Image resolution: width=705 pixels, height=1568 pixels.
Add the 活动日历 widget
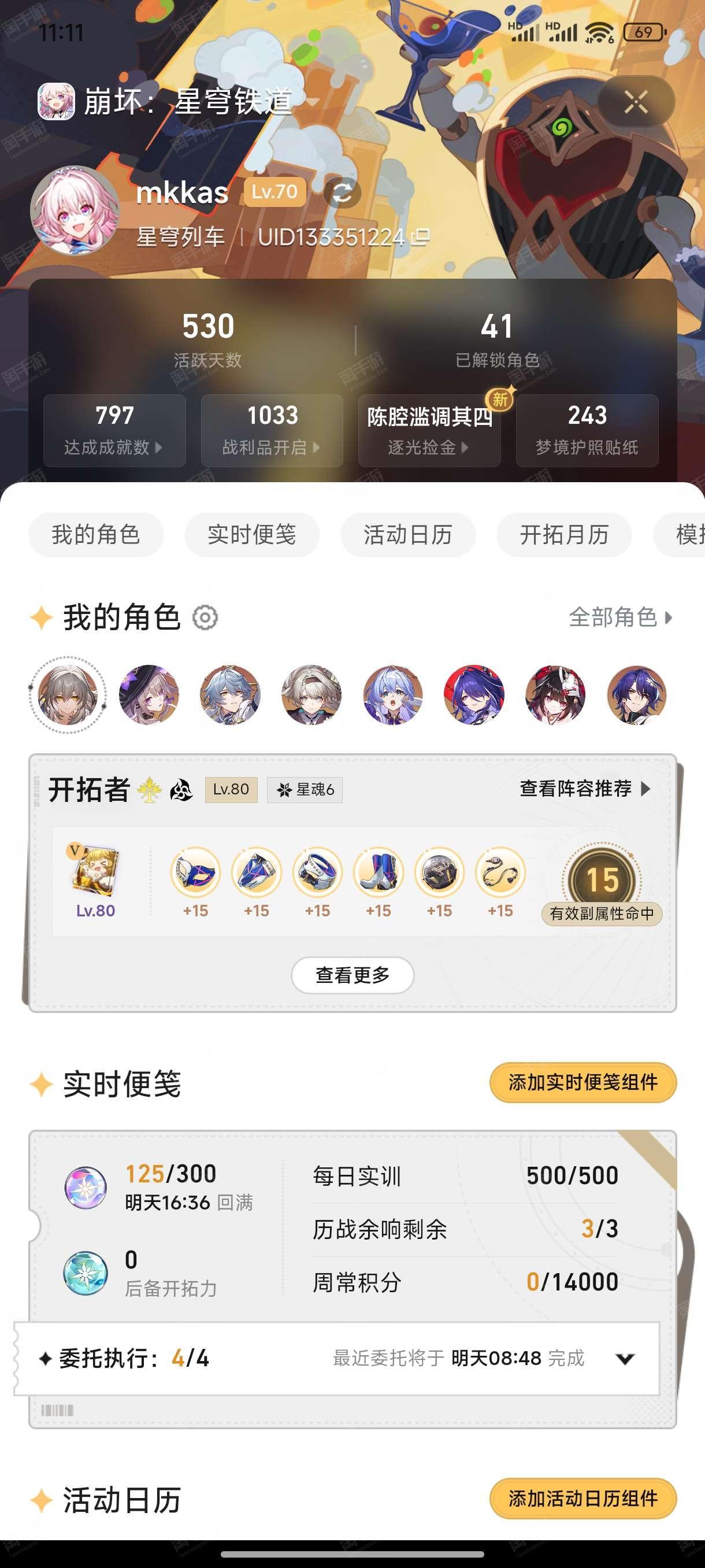[582, 1498]
